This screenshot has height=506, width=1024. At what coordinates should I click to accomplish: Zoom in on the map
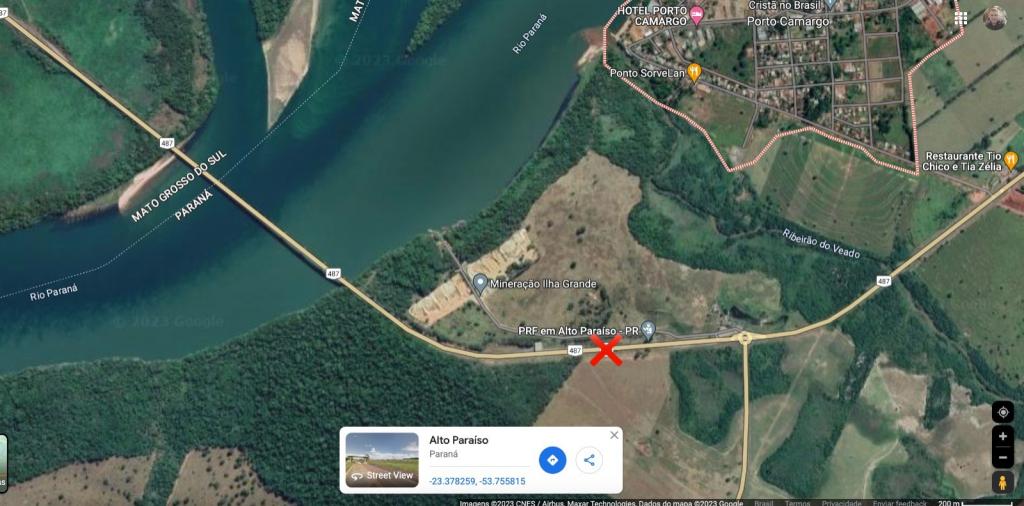[1003, 437]
